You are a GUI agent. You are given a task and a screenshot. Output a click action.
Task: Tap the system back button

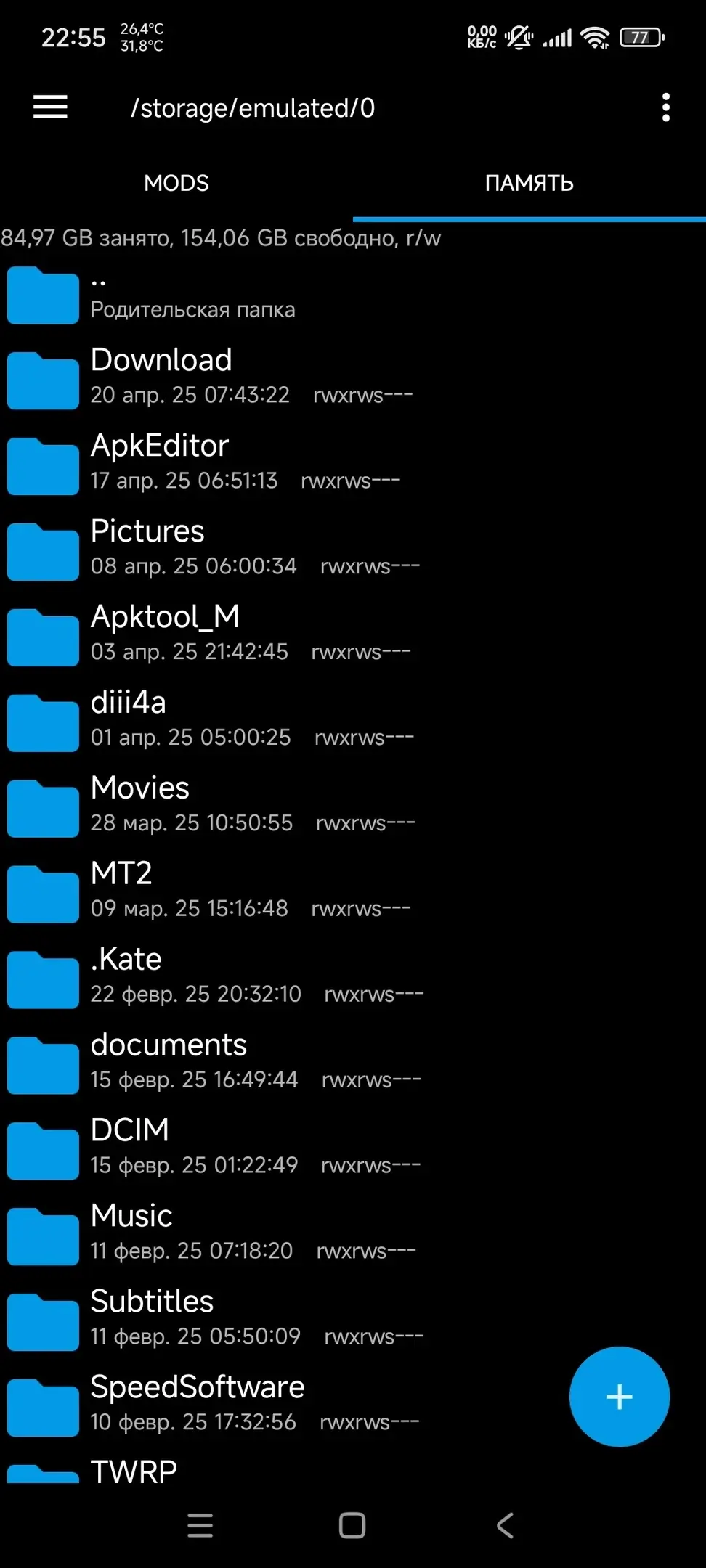505,1525
